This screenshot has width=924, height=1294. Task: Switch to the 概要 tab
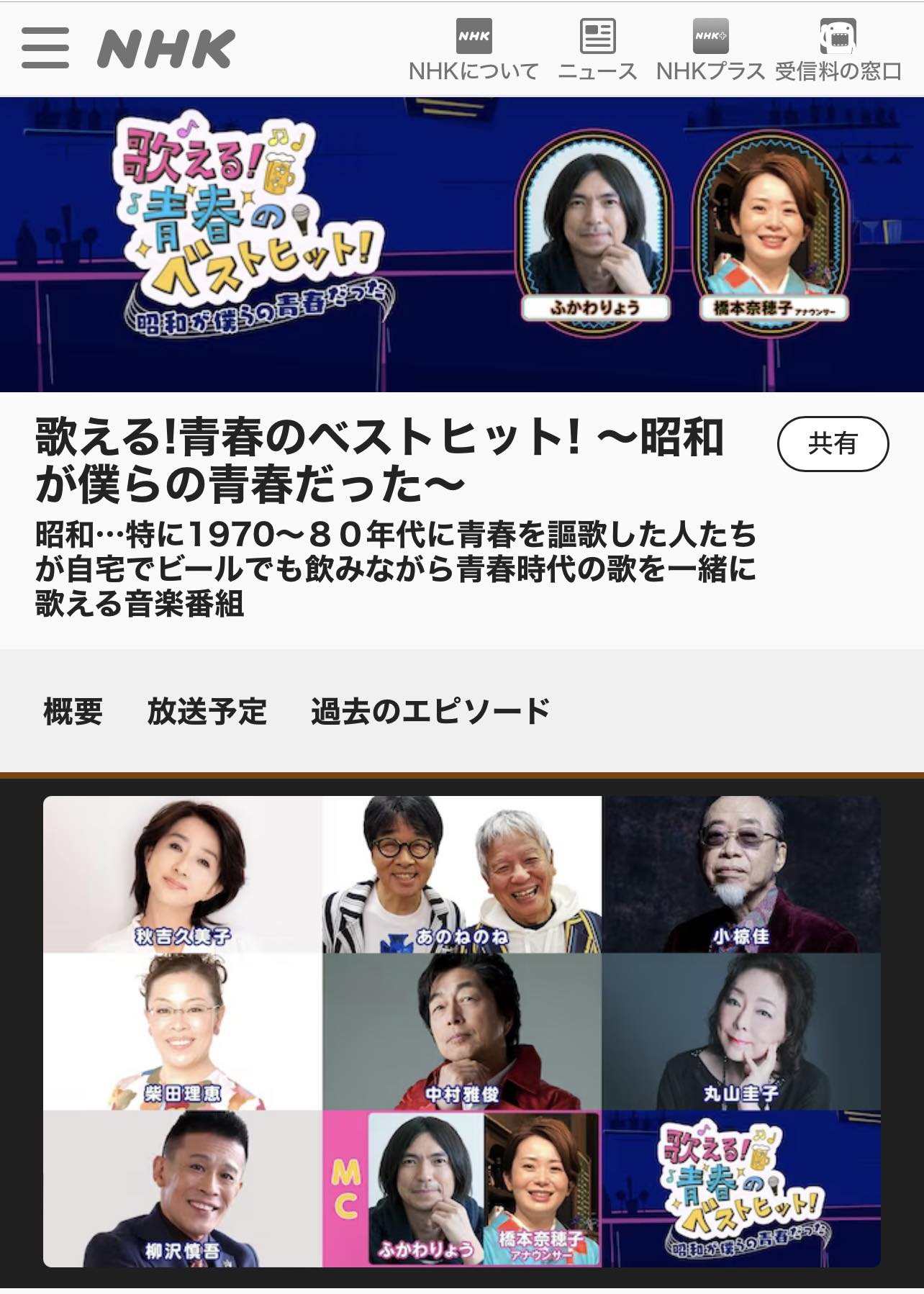click(73, 711)
